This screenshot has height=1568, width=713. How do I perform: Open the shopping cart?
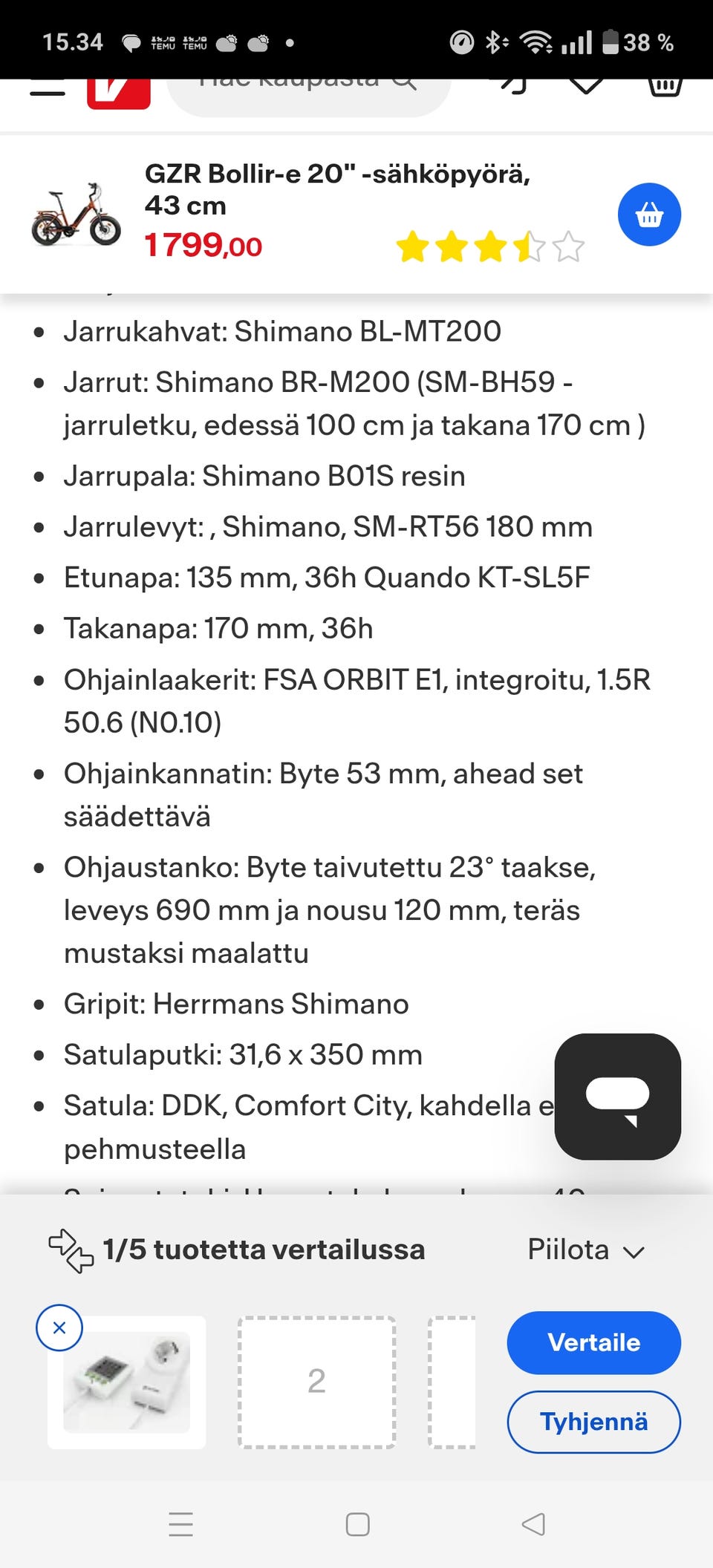[x=666, y=84]
